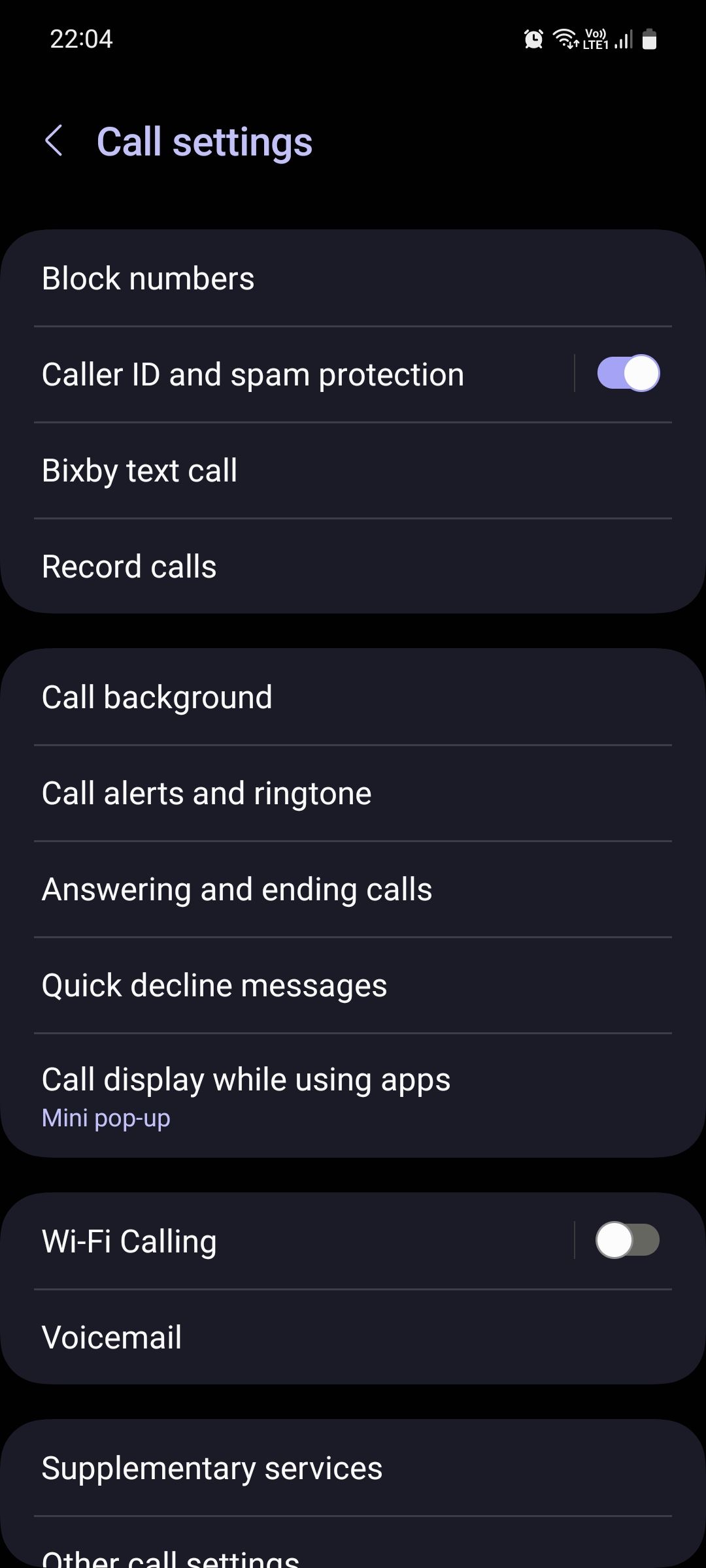706x1568 pixels.
Task: Open Bixby text call settings
Action: pos(353,470)
